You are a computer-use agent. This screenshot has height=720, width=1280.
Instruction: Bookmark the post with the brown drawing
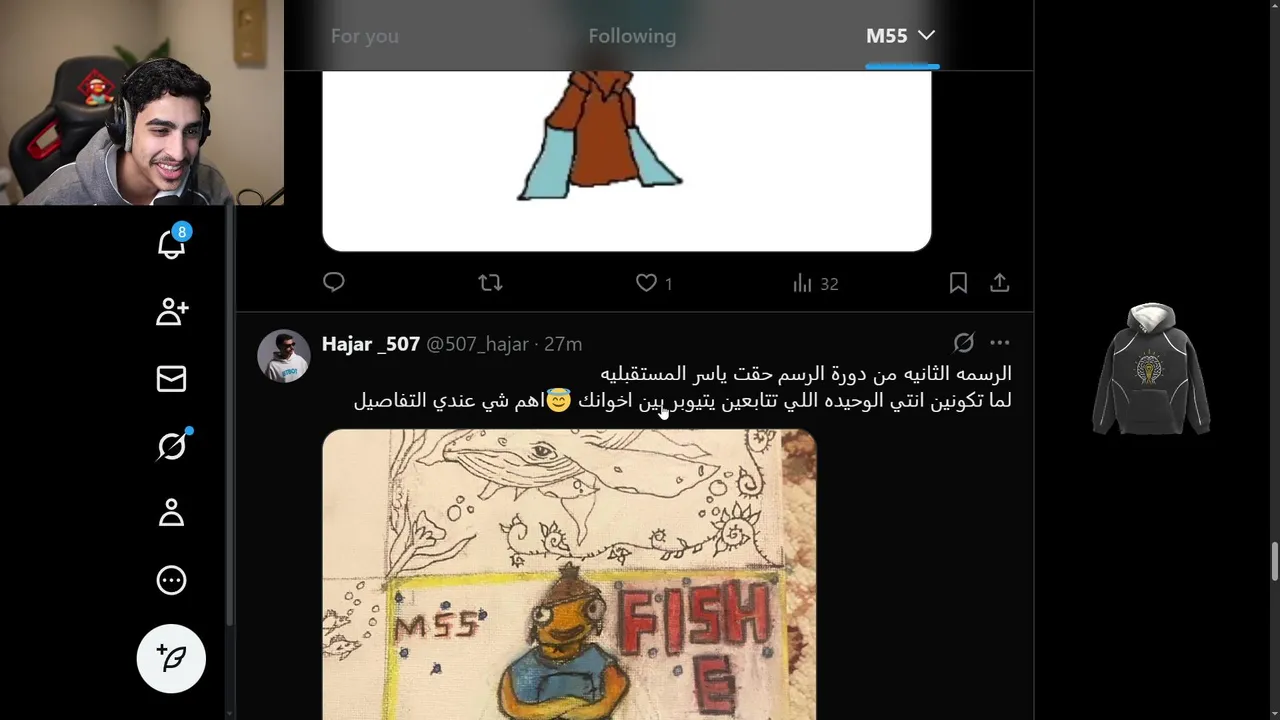(958, 283)
